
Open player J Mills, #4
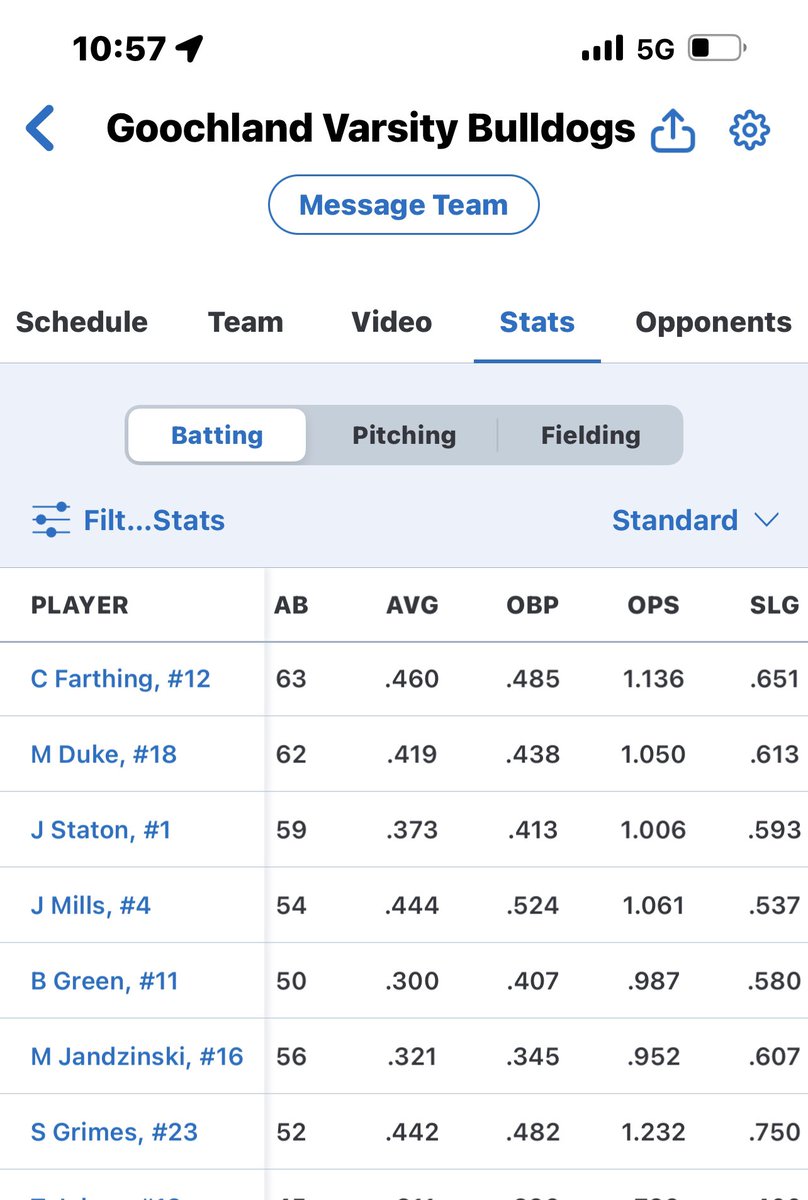[91, 905]
